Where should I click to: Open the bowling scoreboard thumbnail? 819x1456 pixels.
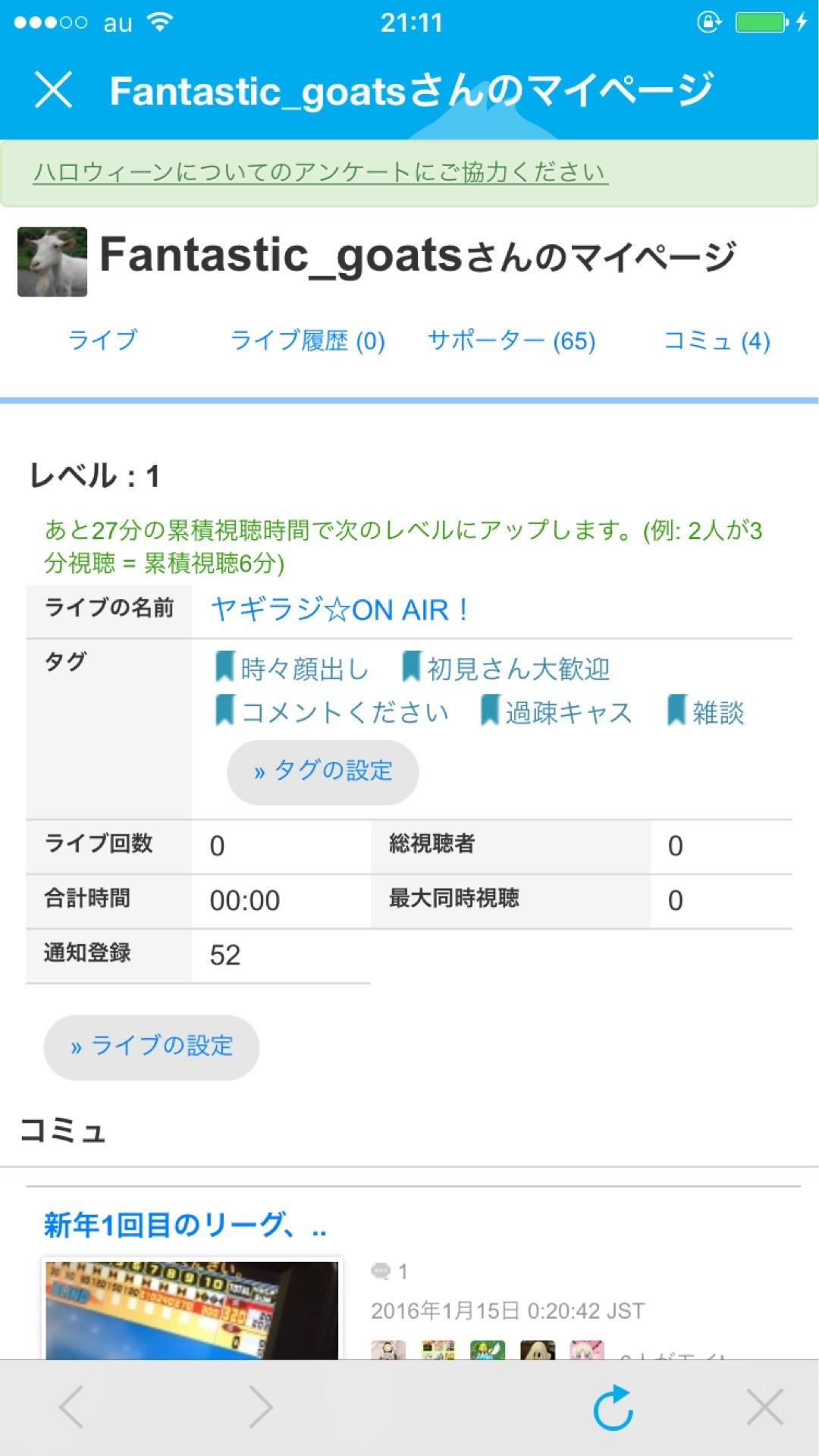pos(191,1310)
